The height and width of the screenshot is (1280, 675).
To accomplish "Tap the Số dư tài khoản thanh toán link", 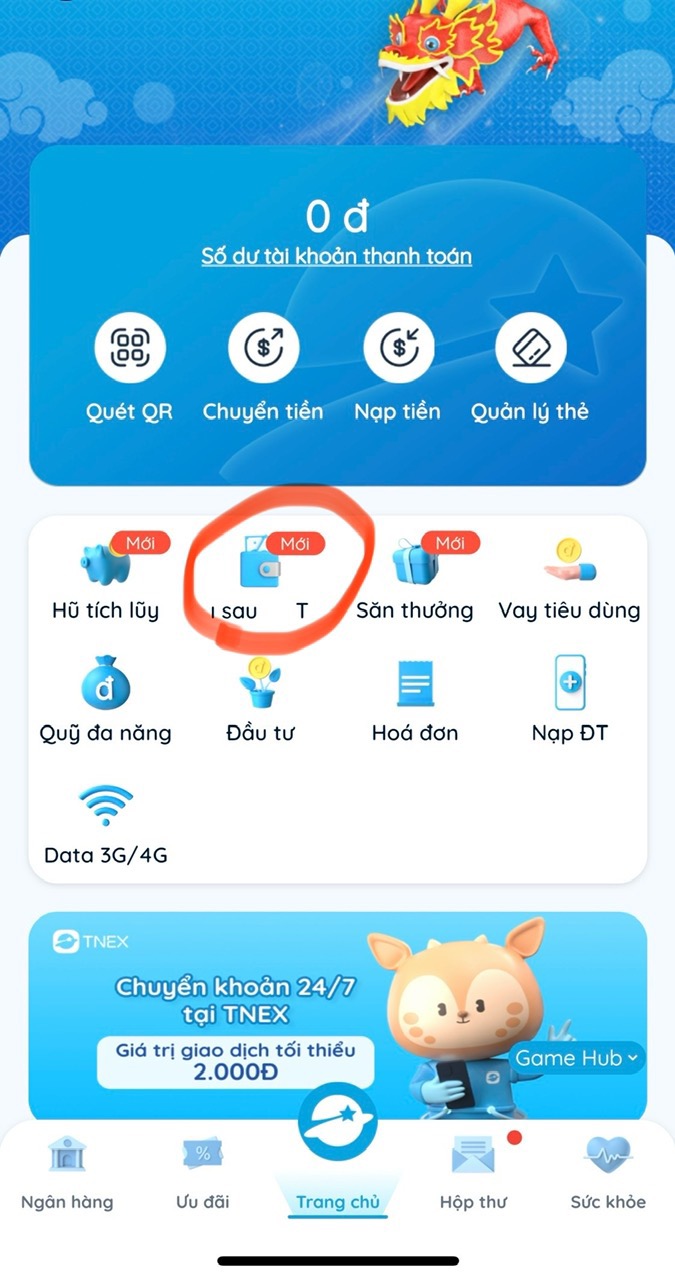I will click(x=336, y=256).
